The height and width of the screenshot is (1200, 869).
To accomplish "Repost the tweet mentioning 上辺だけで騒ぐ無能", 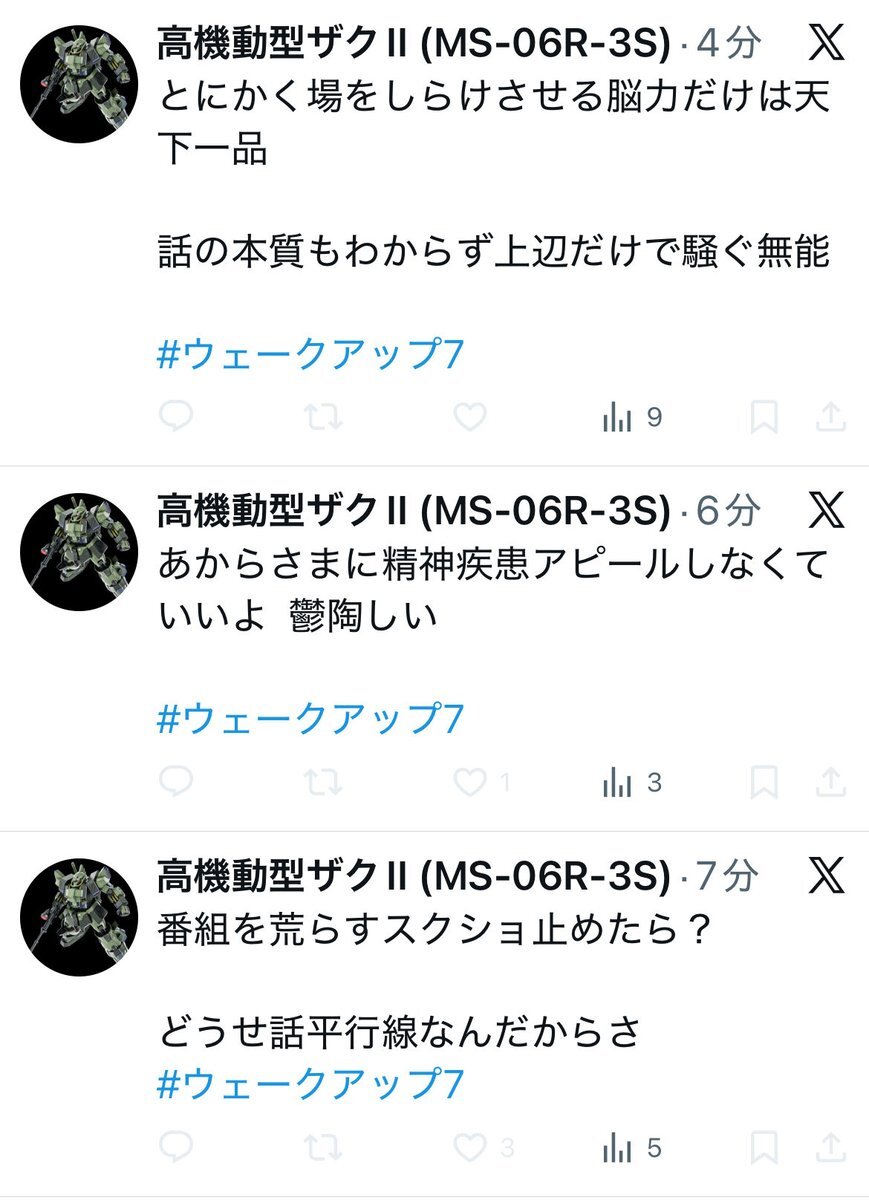I will 322,417.
